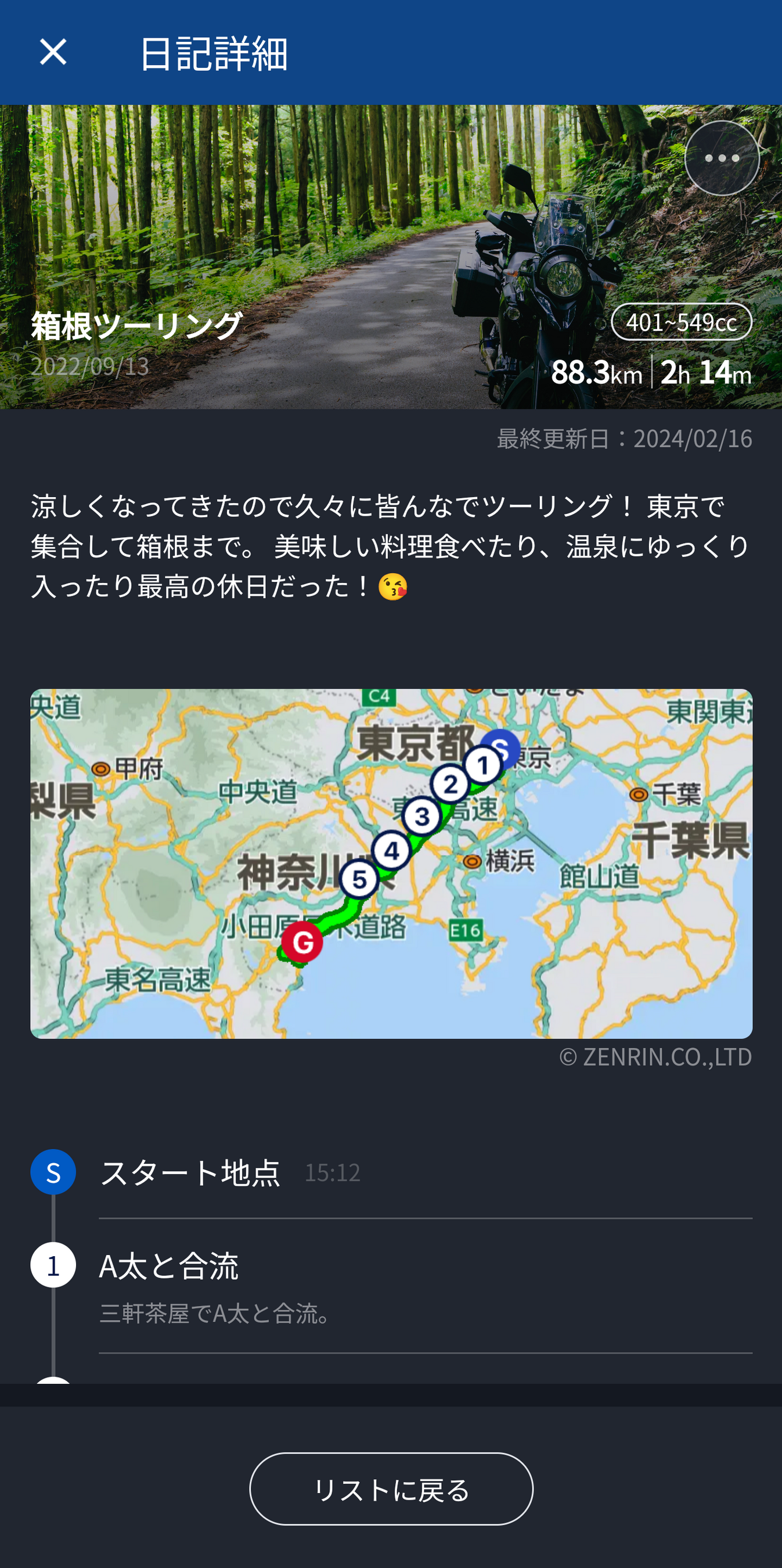Open the A太と合流 waypoint entry
The width and height of the screenshot is (782, 1568).
tap(168, 1266)
